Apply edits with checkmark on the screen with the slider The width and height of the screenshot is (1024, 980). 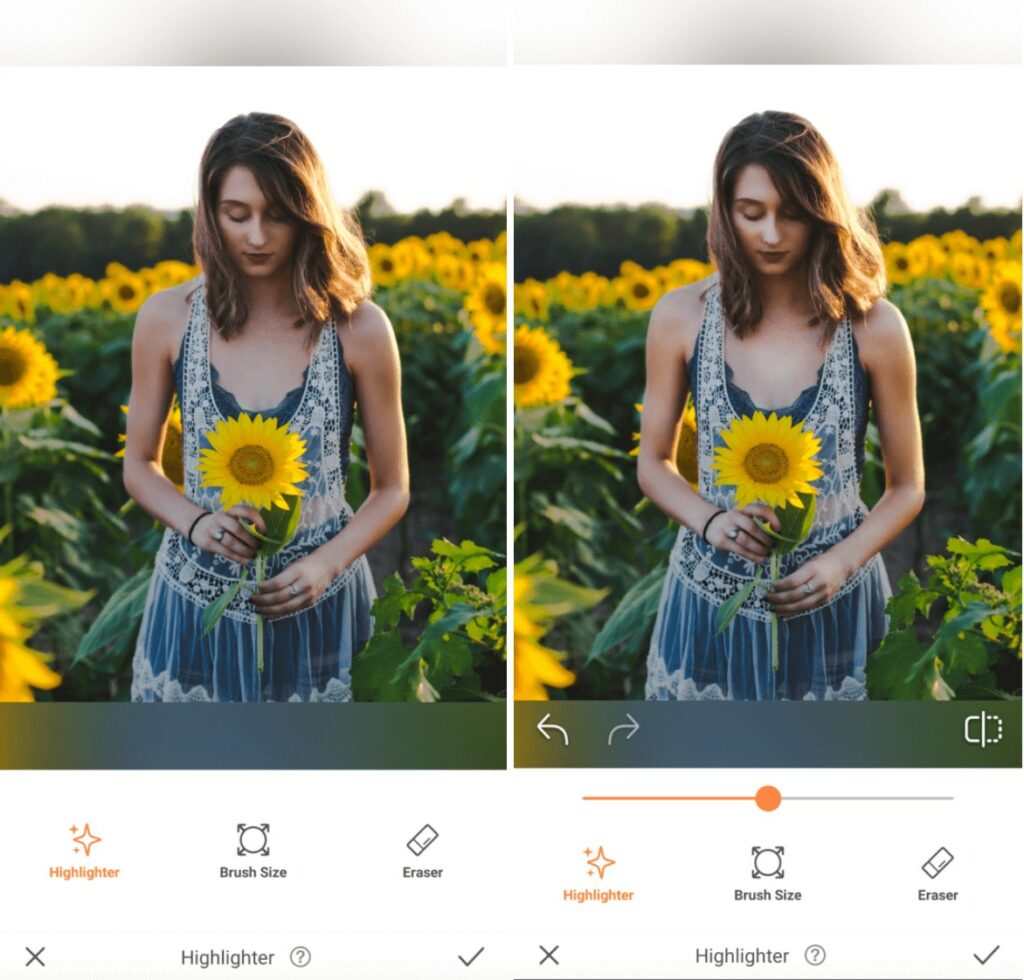coord(986,954)
